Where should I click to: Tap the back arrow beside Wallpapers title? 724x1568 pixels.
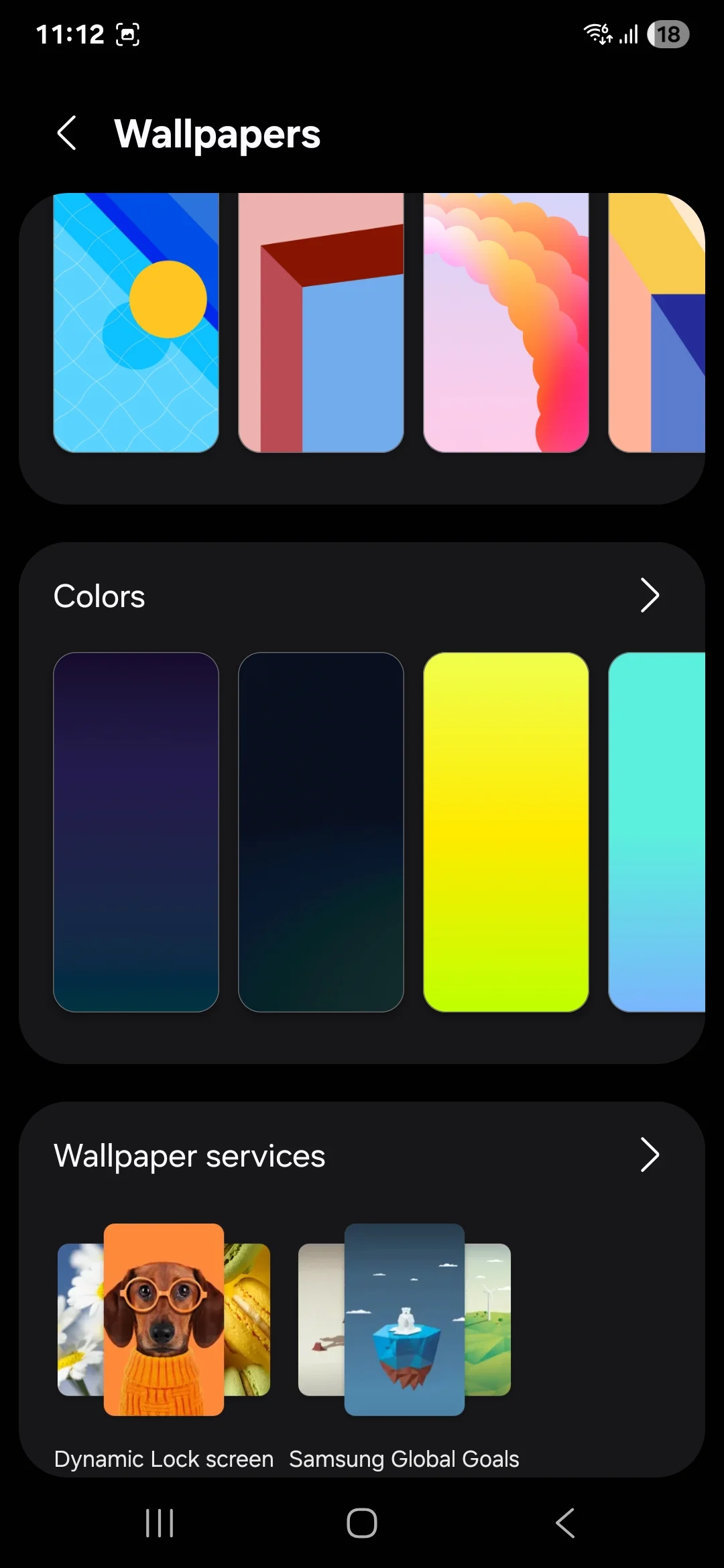[x=68, y=134]
